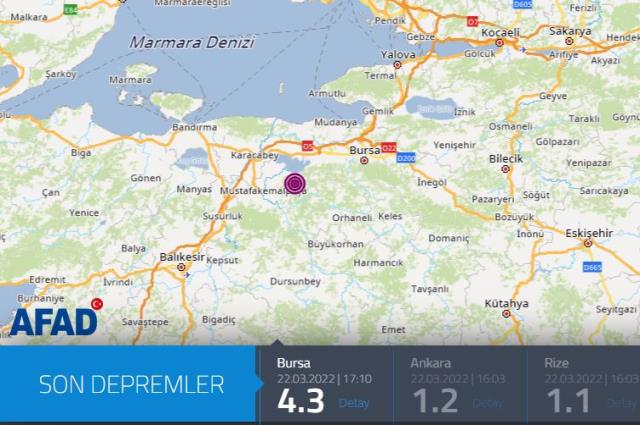Tap the purple earthquake marker on map
Viewport: 640px width, 425px height.
pos(295,184)
